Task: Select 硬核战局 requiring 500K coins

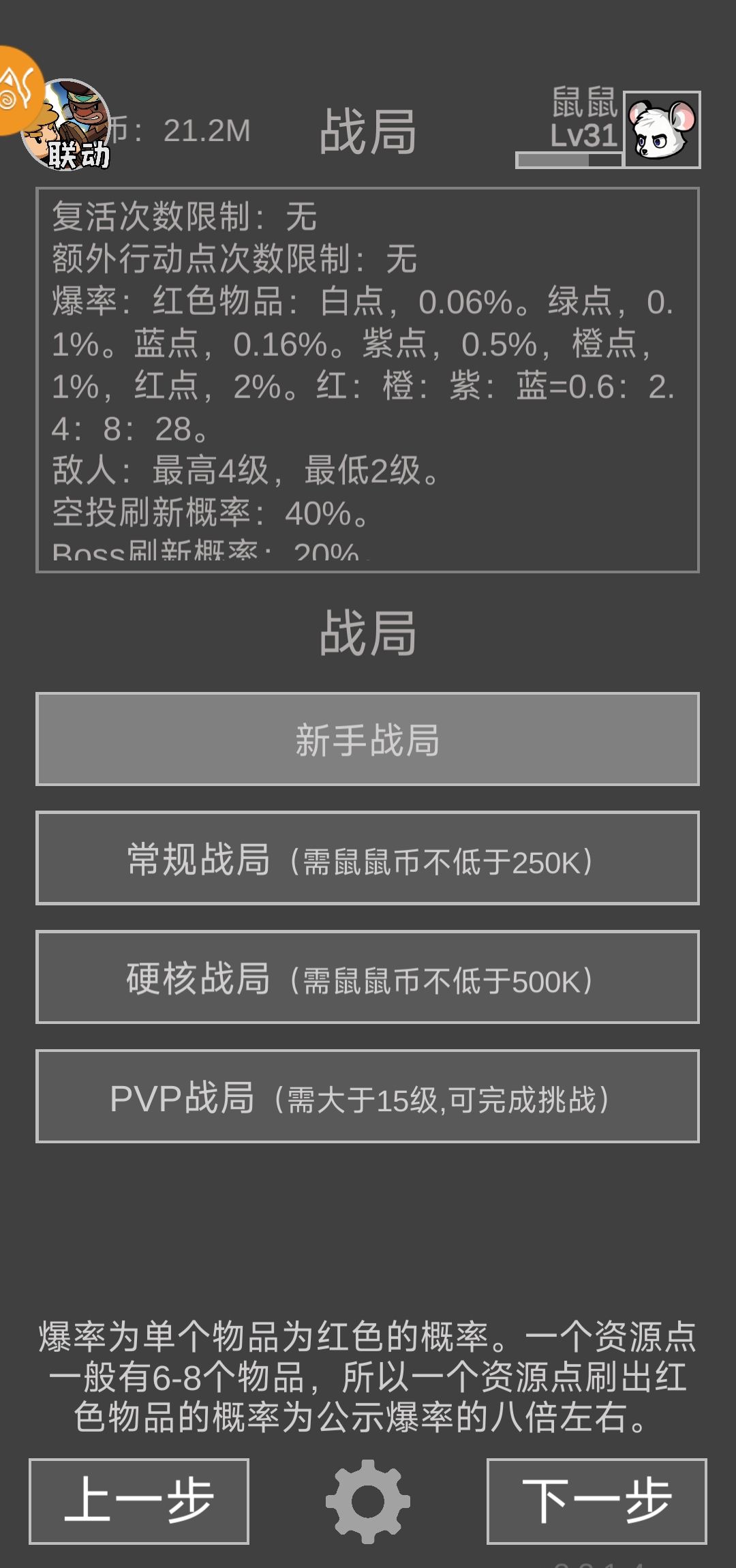Action: 367,977
